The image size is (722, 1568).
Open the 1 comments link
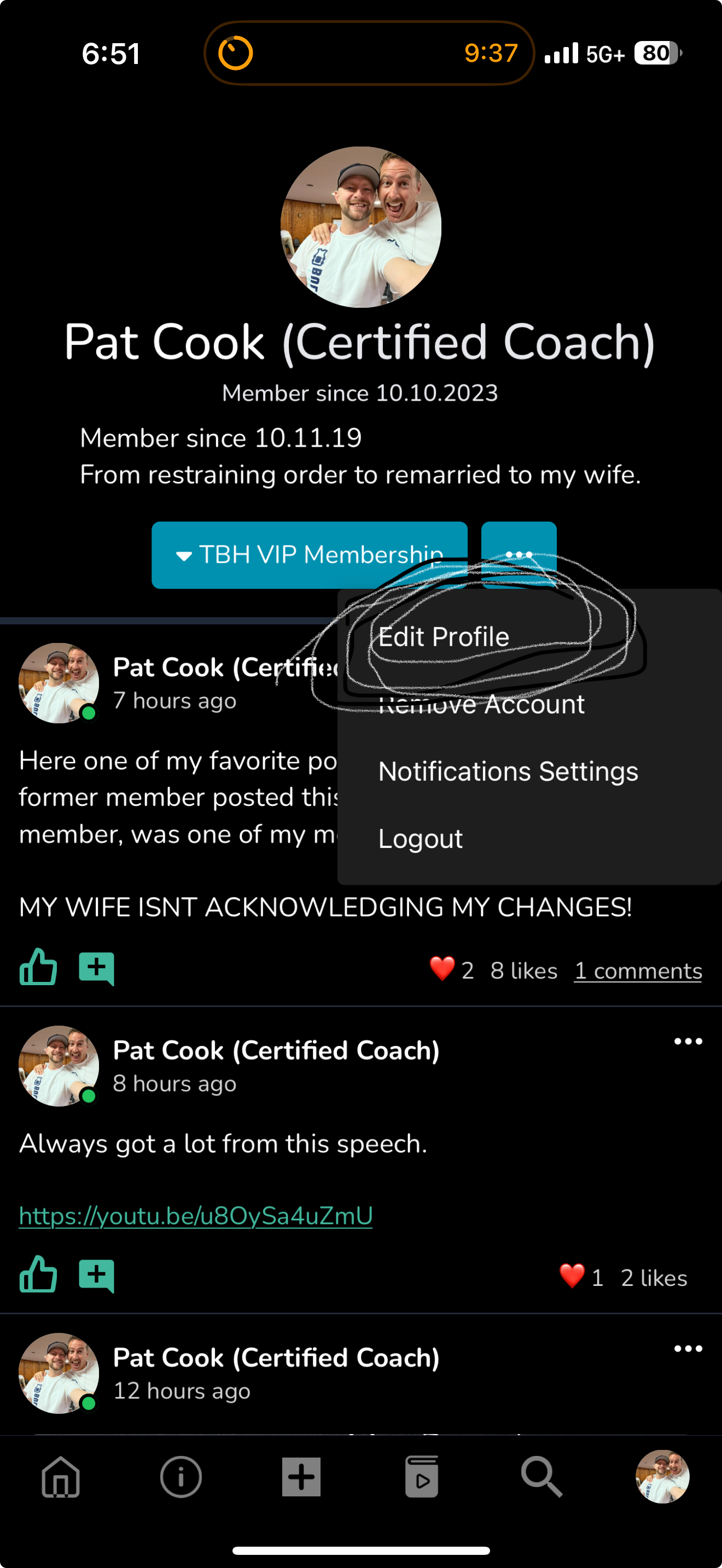[638, 971]
